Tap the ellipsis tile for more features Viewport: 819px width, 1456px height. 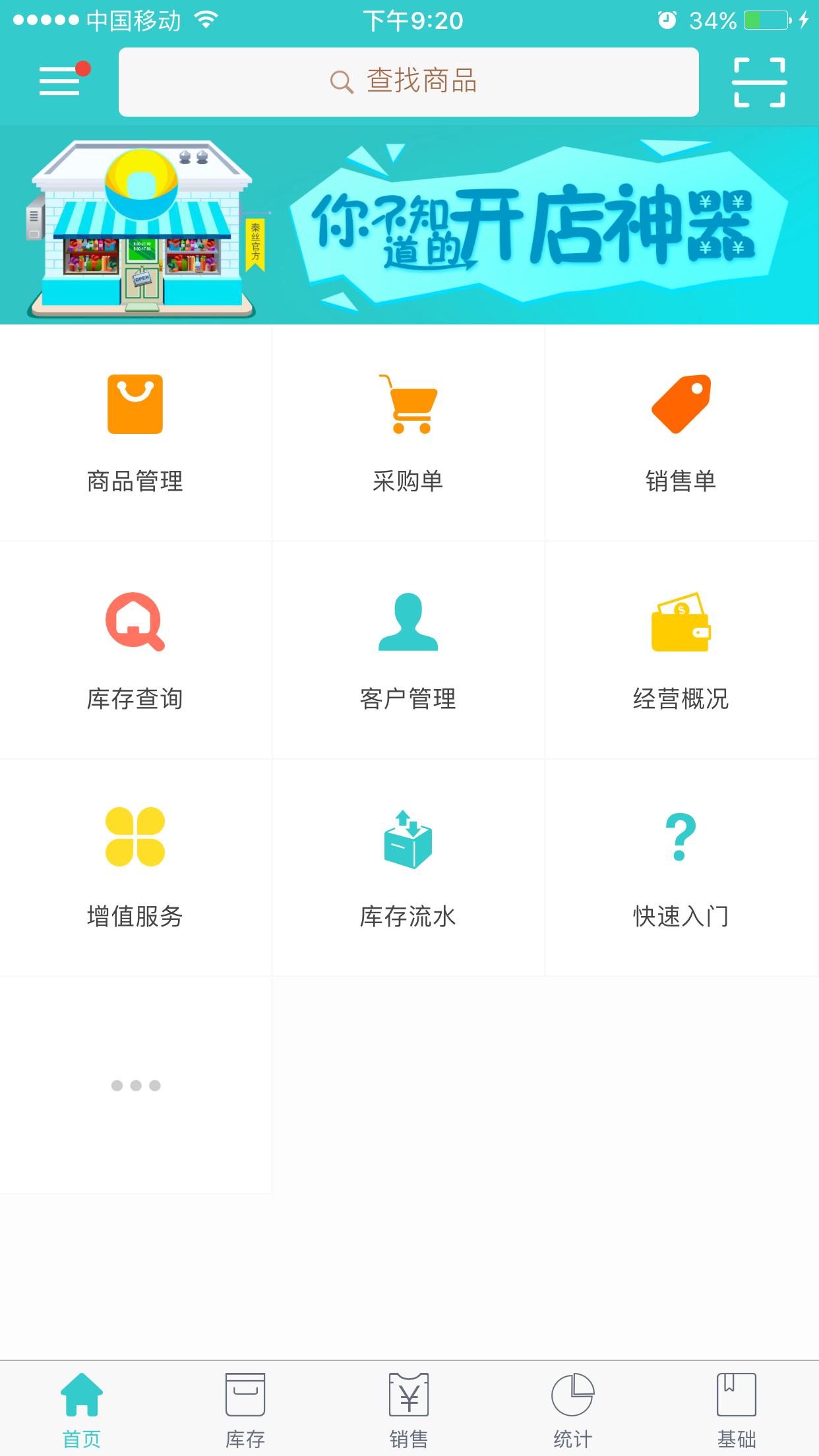pyautogui.click(x=136, y=1085)
